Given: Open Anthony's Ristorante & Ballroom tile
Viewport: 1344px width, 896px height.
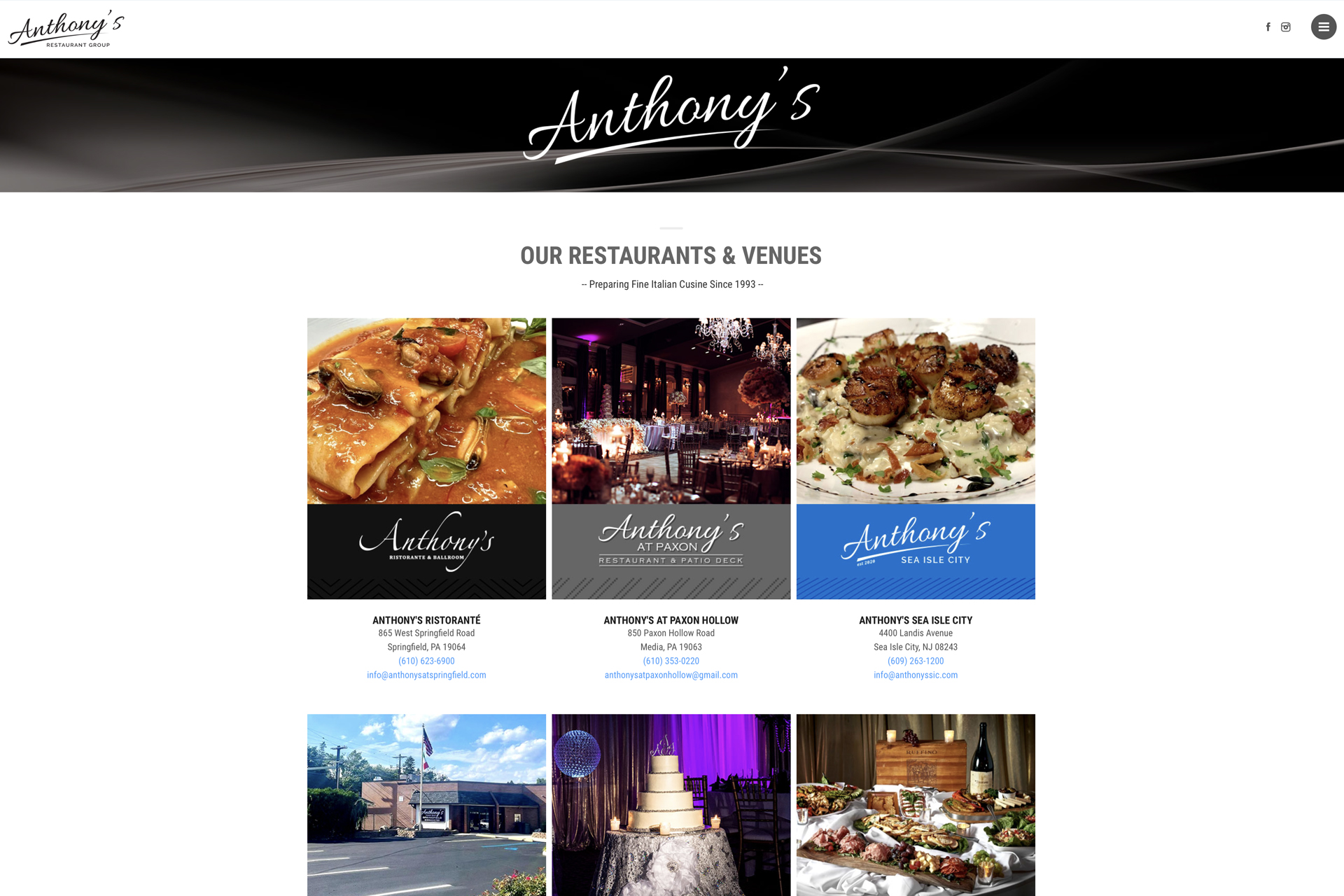Looking at the screenshot, I should click(426, 458).
